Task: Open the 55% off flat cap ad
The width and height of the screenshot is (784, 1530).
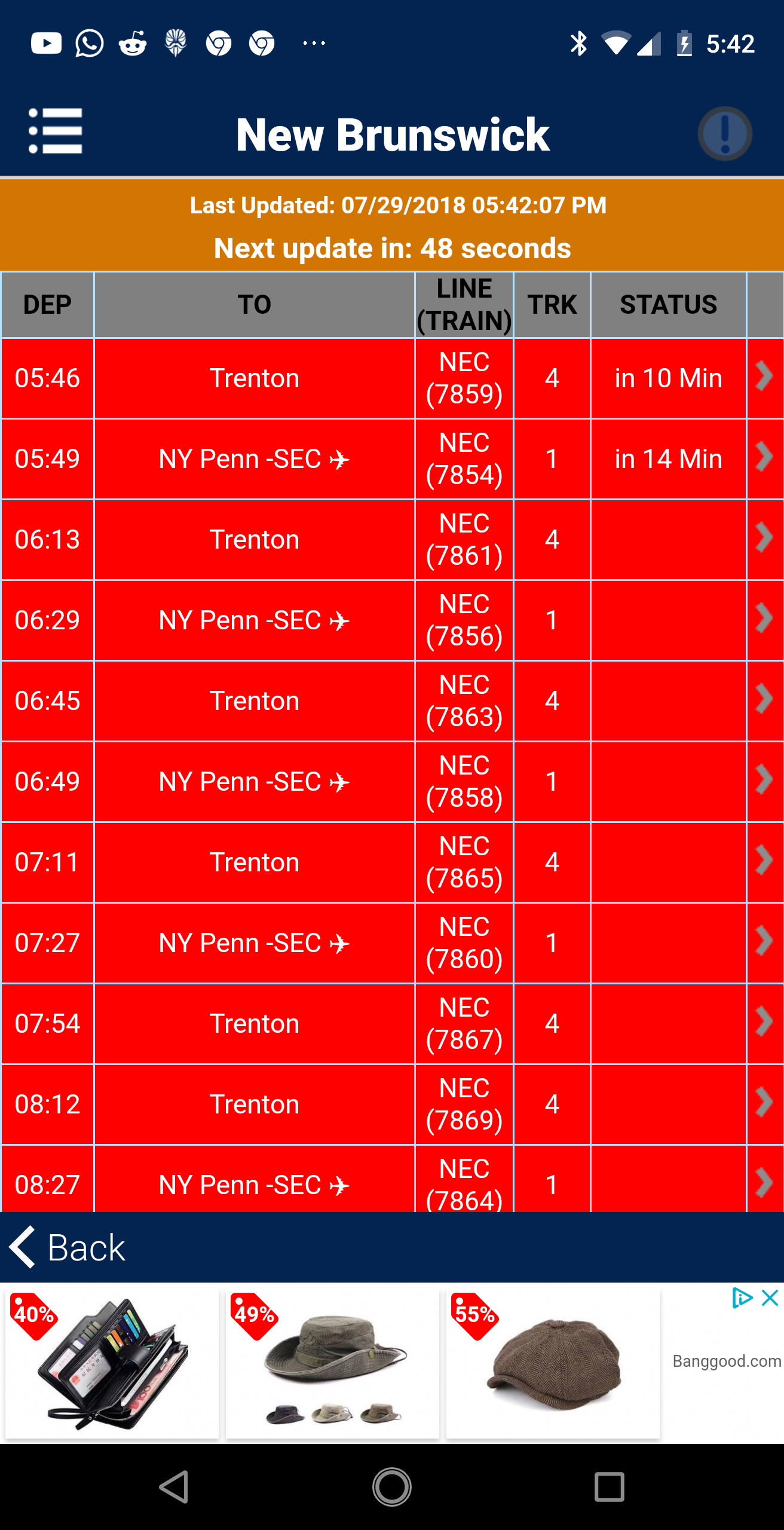Action: click(x=553, y=1363)
